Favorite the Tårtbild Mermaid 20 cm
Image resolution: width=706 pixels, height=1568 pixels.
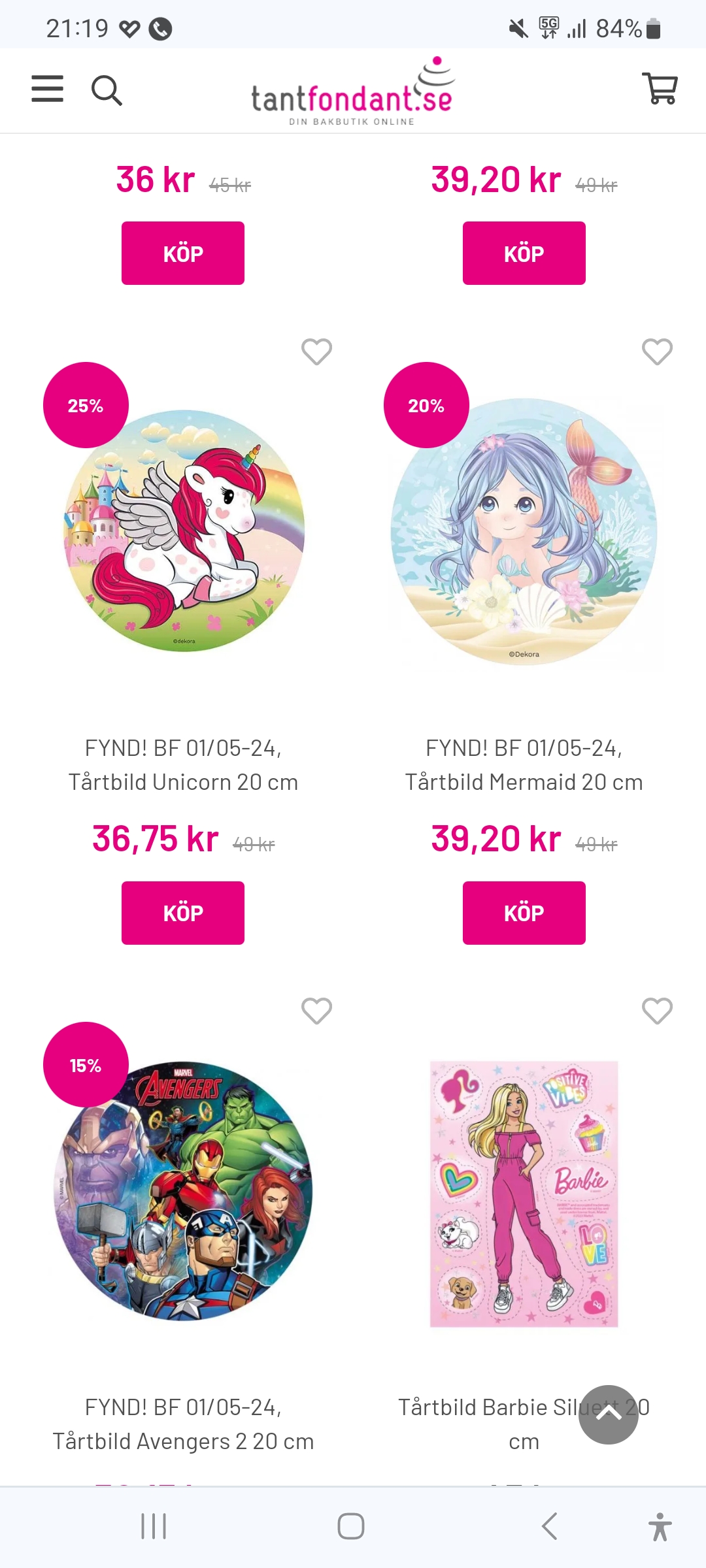coord(657,352)
